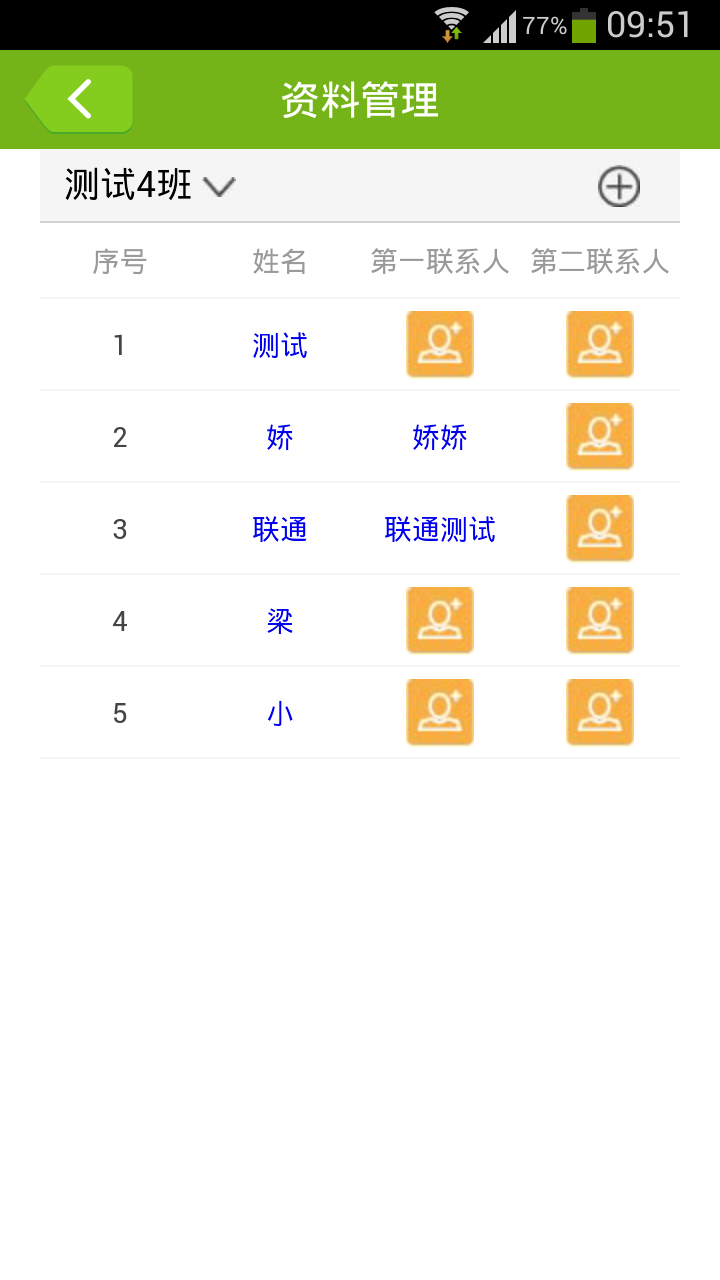Open first contact 娇娇
Image resolution: width=720 pixels, height=1280 pixels.
tap(440, 438)
